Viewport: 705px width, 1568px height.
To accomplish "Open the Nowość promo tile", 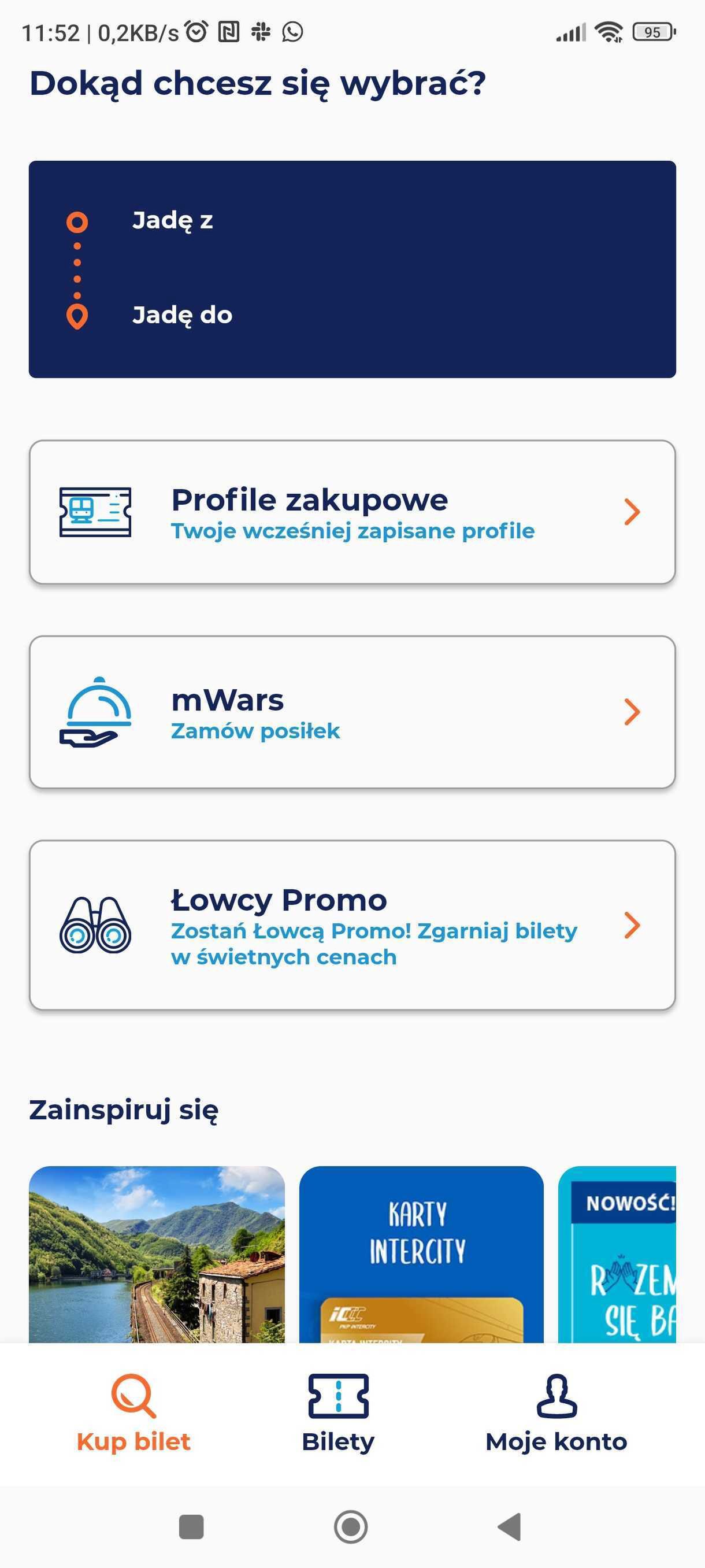I will 617,1254.
